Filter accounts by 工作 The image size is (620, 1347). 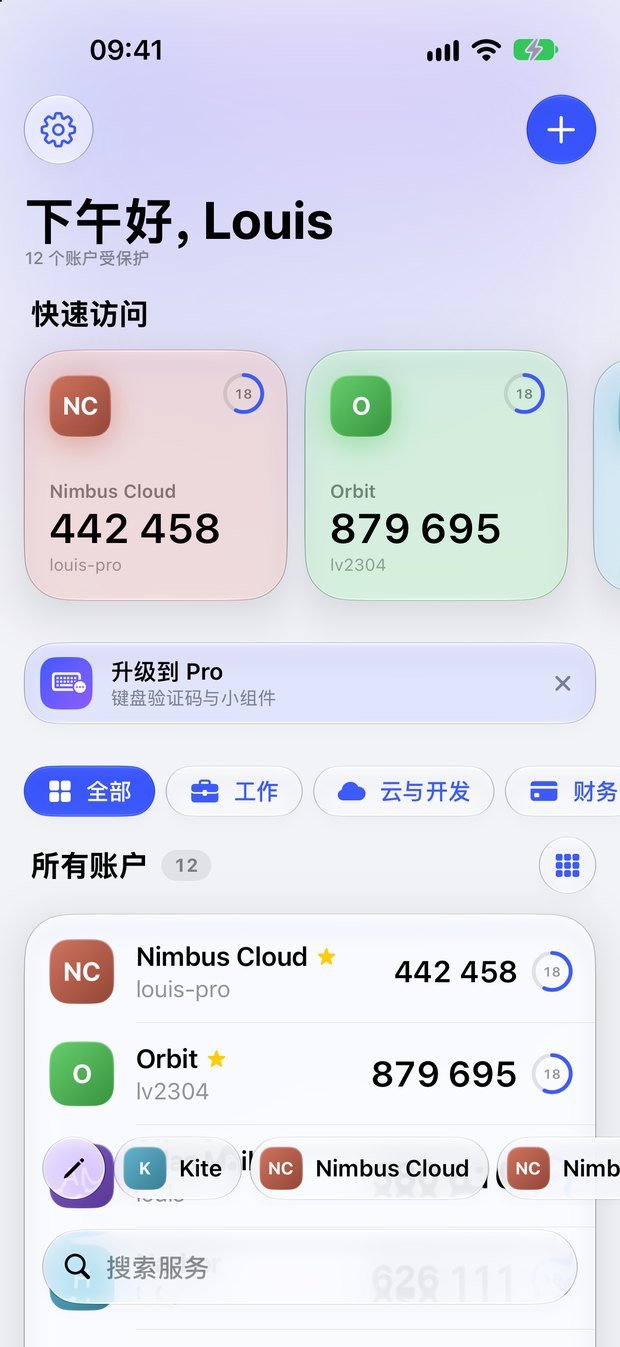click(x=234, y=792)
